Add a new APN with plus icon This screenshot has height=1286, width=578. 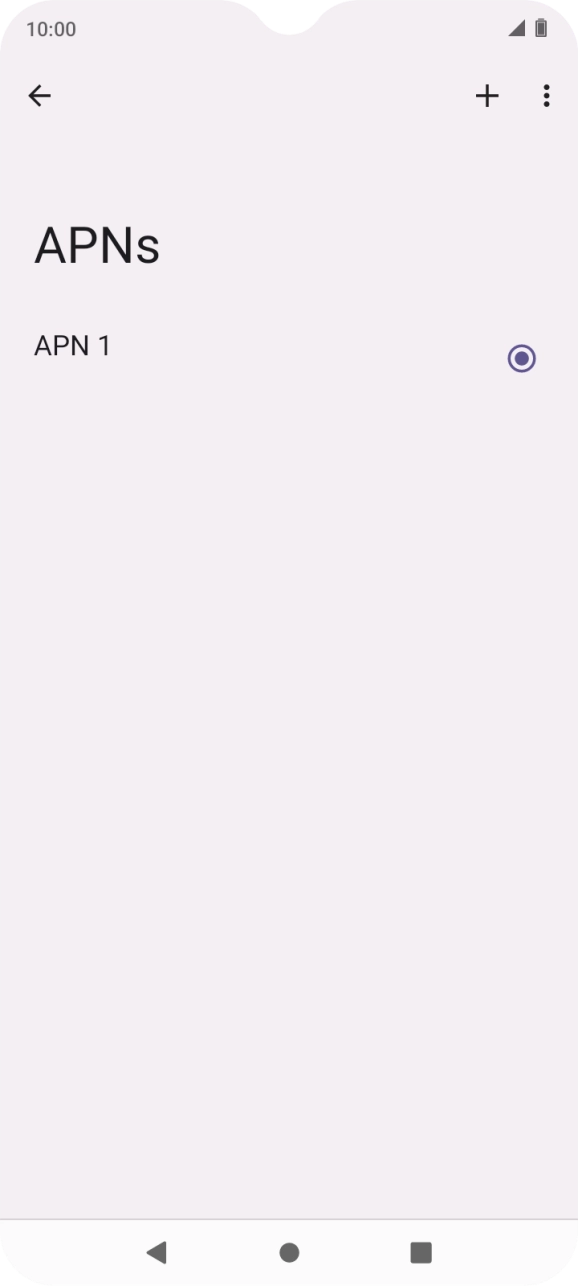click(x=487, y=96)
